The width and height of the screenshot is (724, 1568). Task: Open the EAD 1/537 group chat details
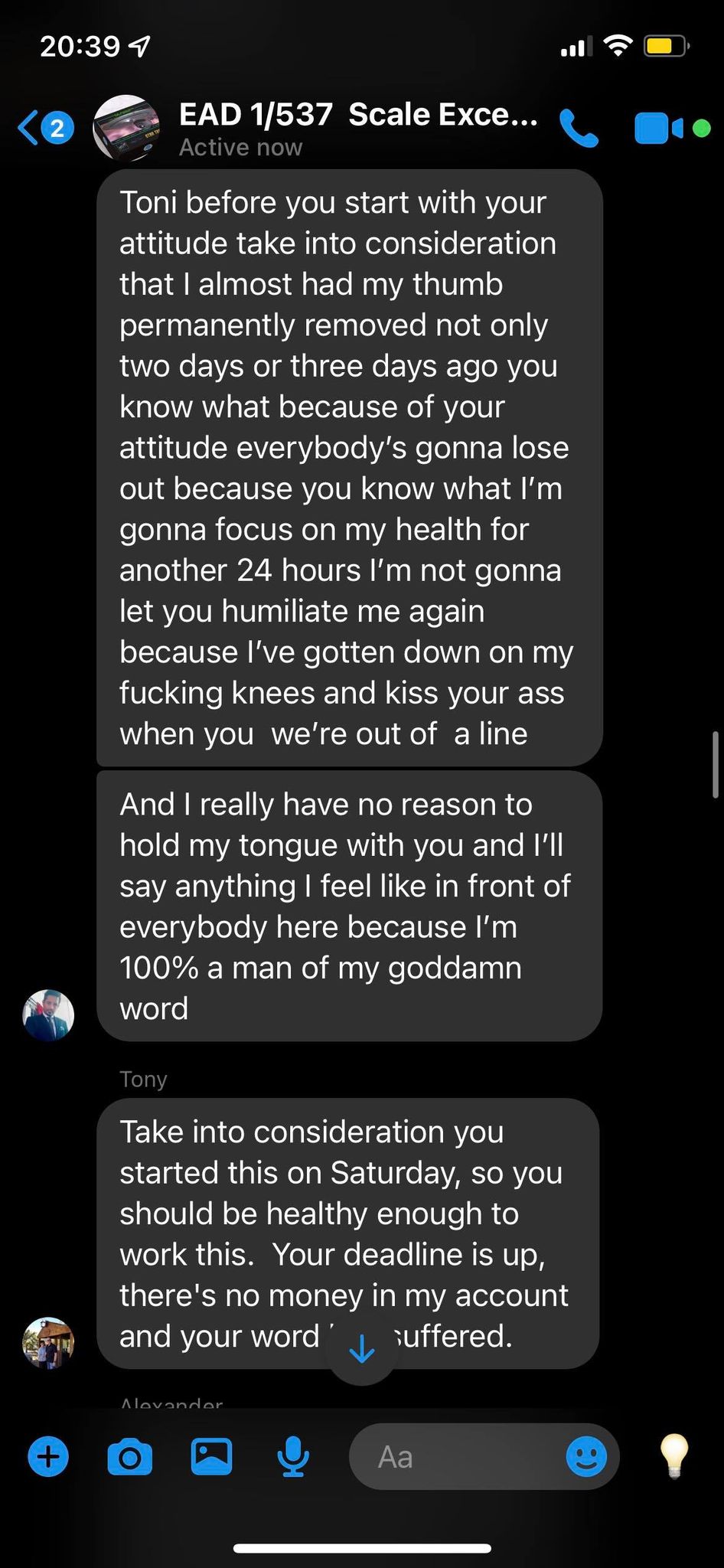[358, 127]
